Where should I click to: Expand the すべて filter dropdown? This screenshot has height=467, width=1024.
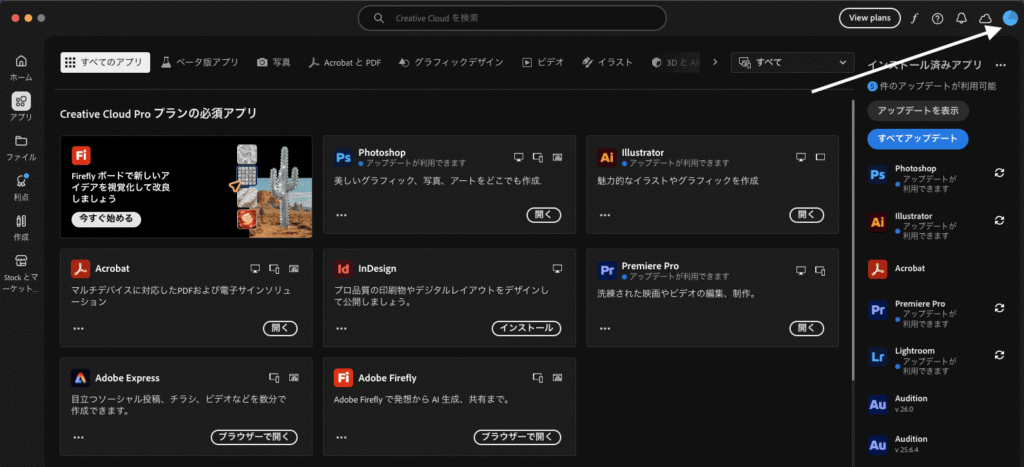click(793, 62)
